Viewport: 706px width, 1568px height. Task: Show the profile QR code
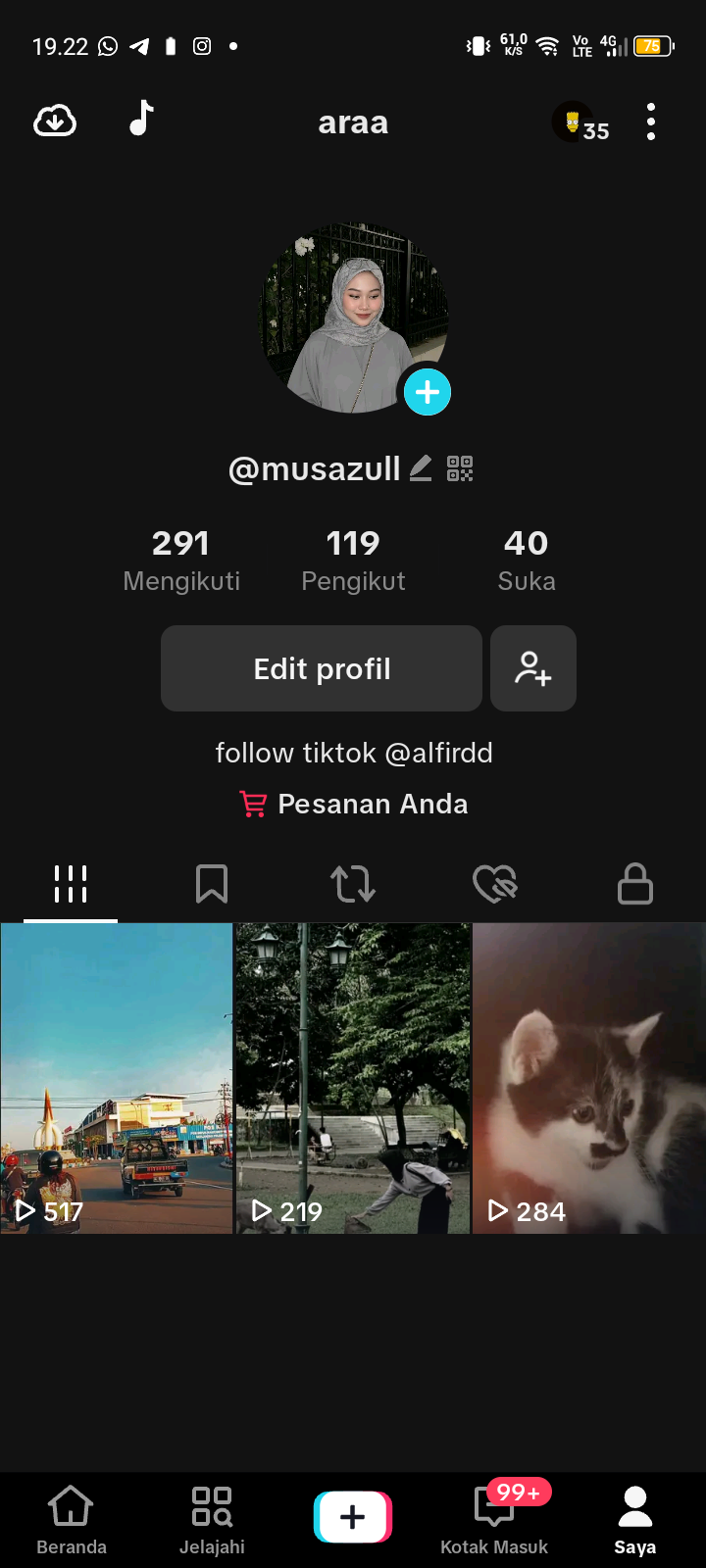[x=460, y=468]
